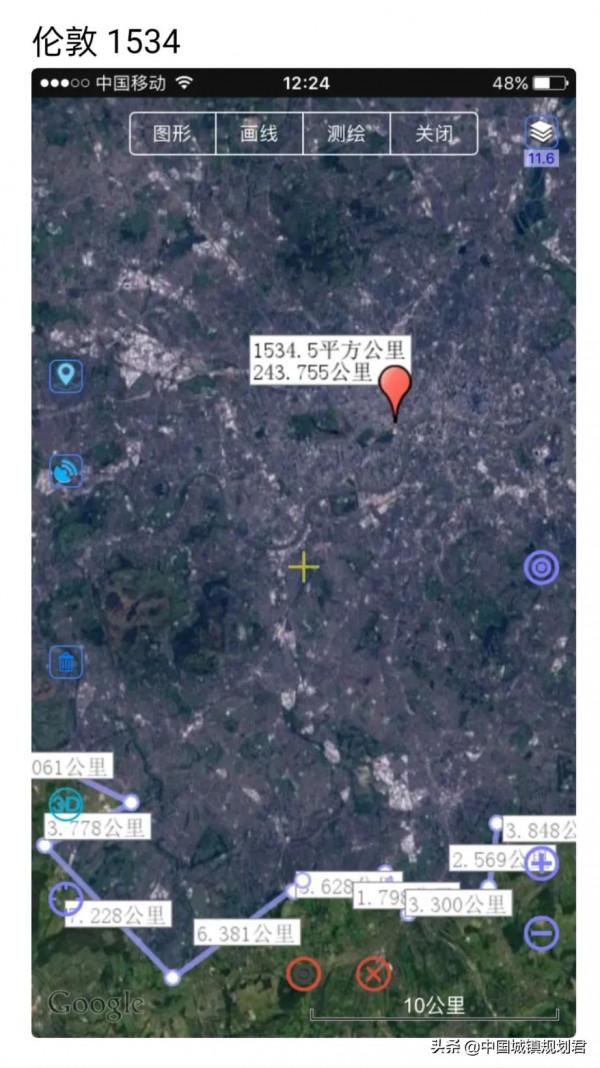
Task: Tap 关闭 to close the toolbar
Action: [x=434, y=134]
